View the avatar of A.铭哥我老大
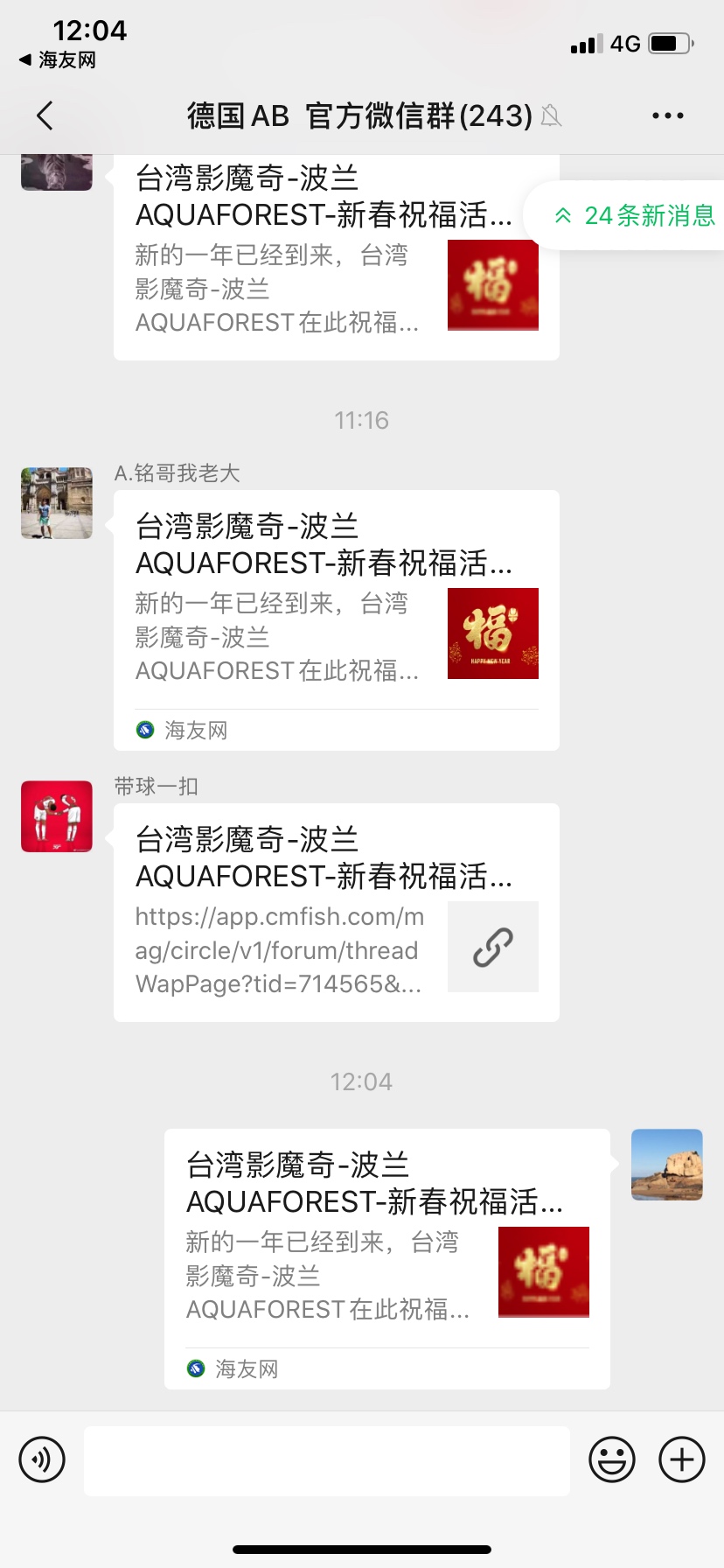 tap(57, 503)
